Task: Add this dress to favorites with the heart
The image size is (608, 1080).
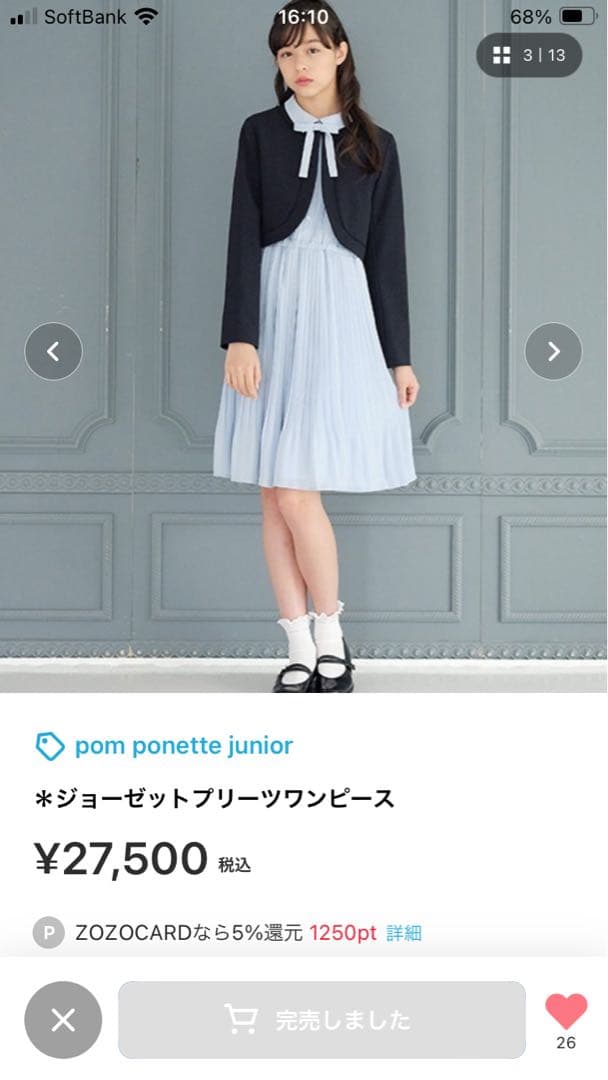Action: tap(566, 1013)
